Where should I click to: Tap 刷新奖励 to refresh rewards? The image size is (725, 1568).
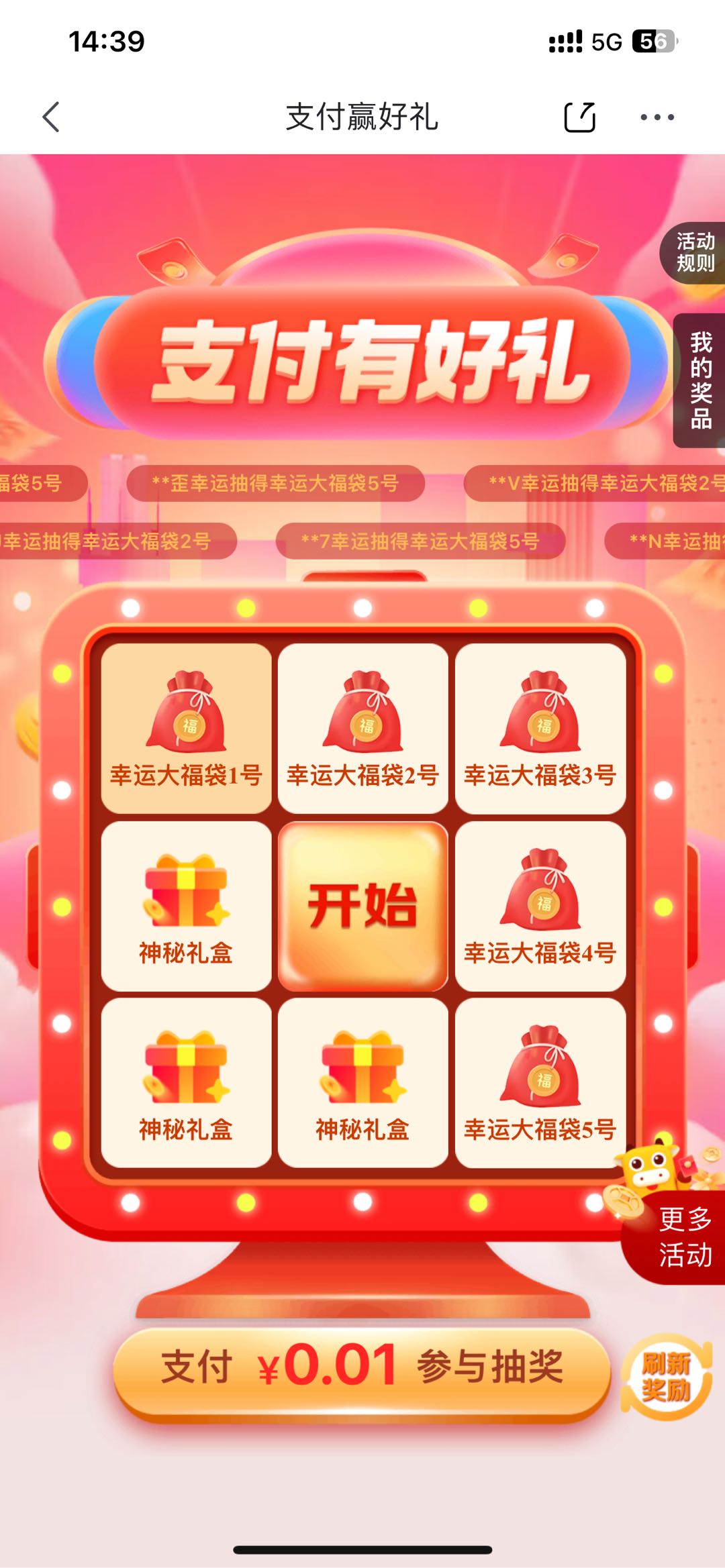[666, 1377]
